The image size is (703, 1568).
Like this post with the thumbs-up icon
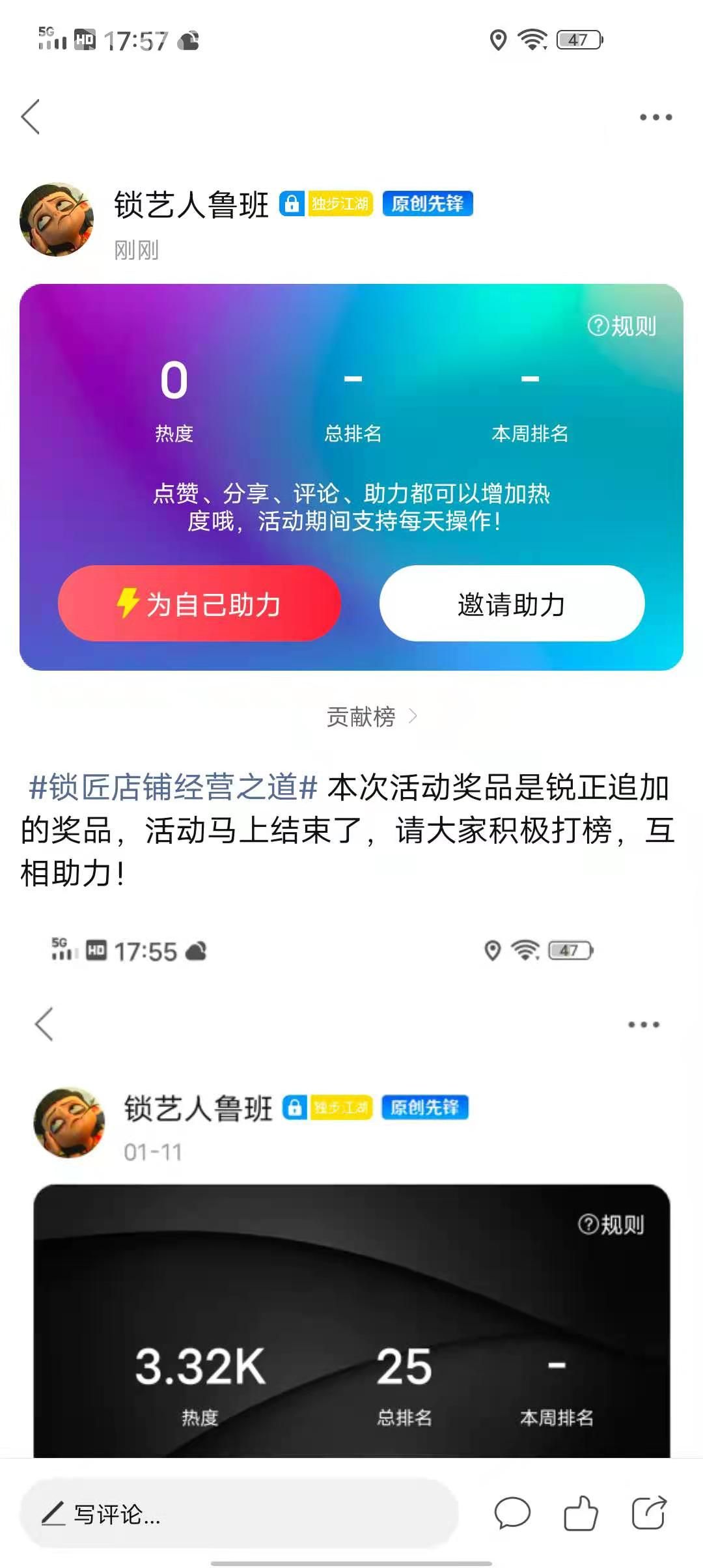581,1513
